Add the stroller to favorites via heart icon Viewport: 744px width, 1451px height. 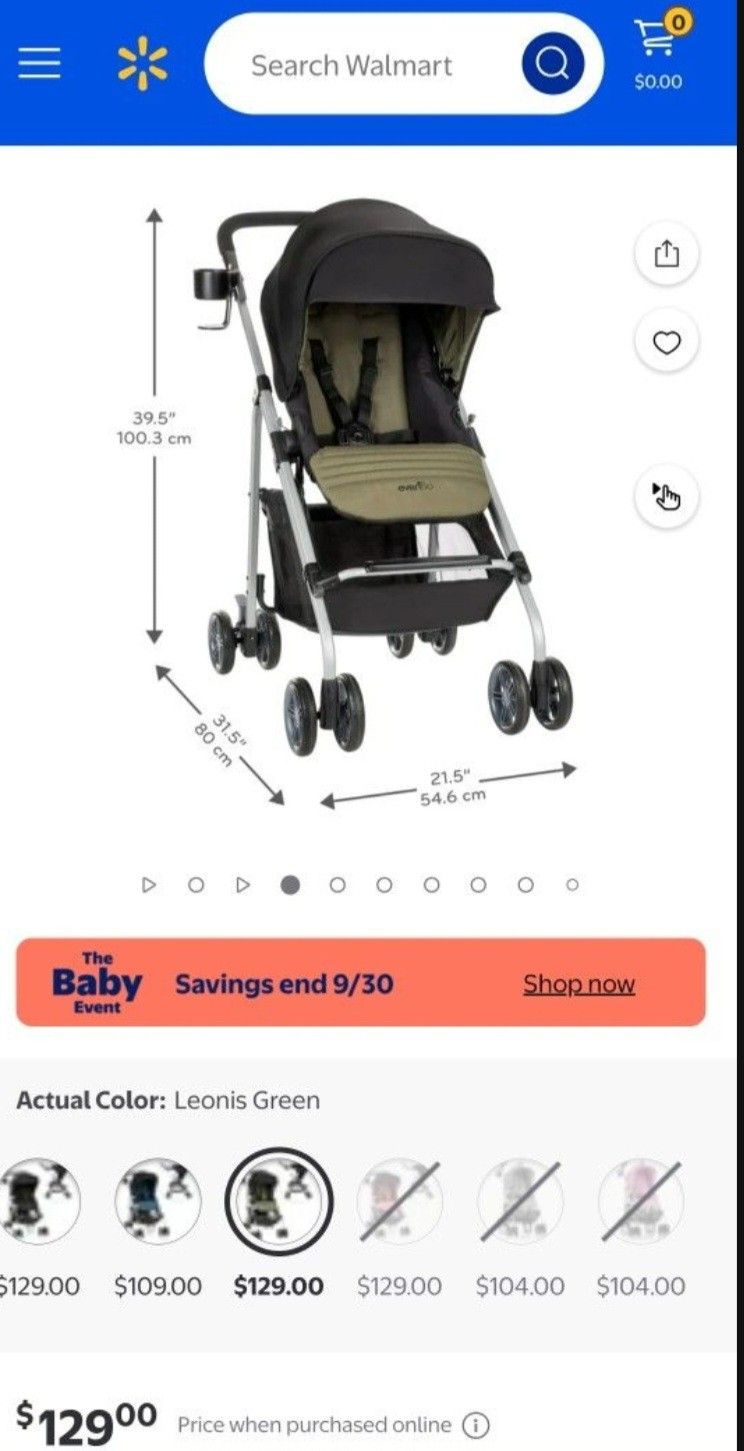click(x=665, y=343)
